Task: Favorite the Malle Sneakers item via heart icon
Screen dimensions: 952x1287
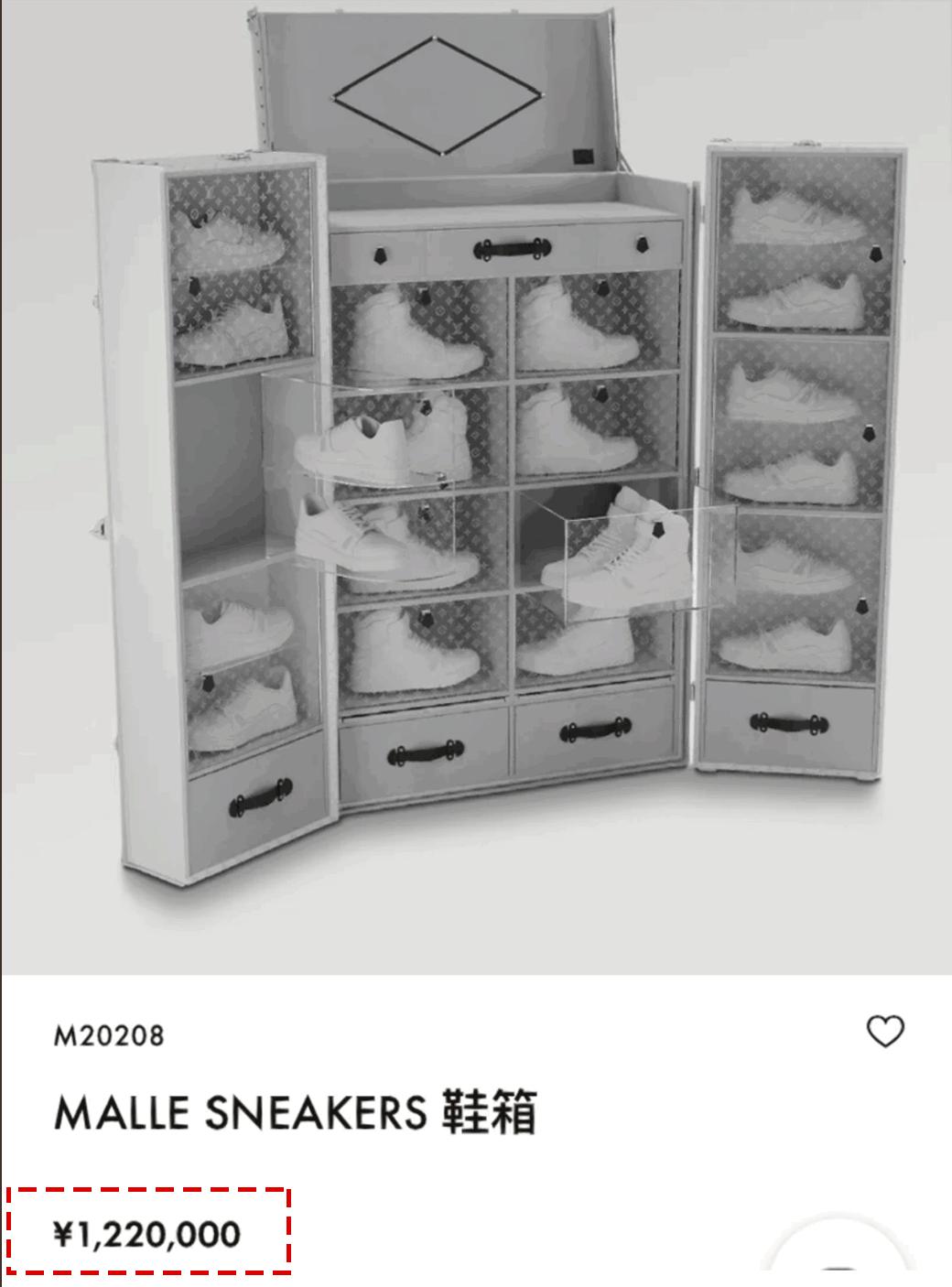Action: click(884, 1033)
